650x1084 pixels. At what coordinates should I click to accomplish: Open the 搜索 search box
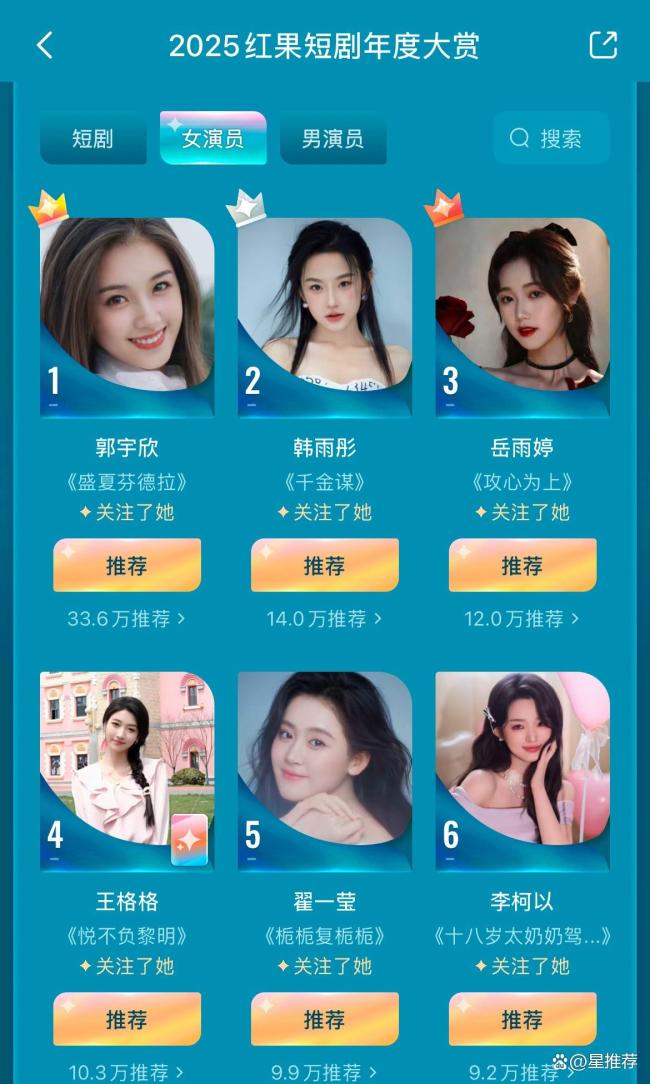click(550, 138)
